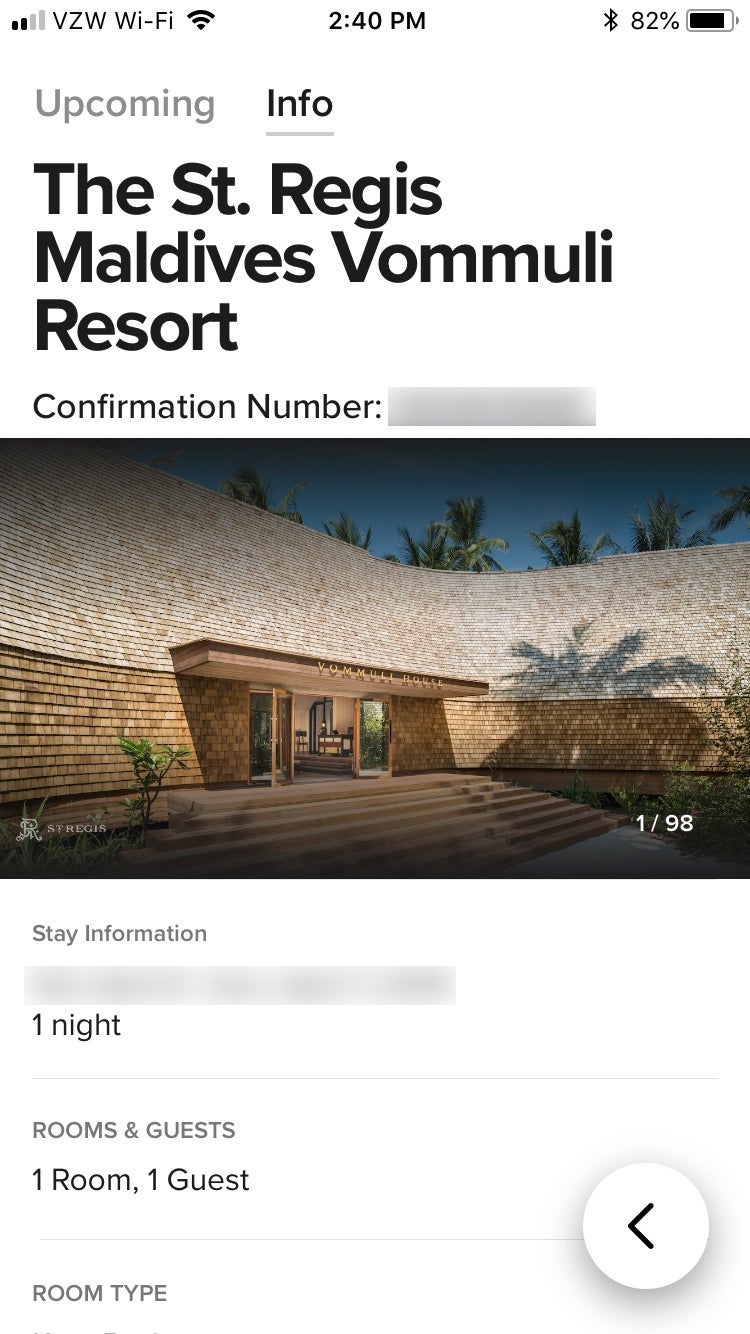This screenshot has width=750, height=1334.
Task: Open the resort photo gallery
Action: pos(375,658)
